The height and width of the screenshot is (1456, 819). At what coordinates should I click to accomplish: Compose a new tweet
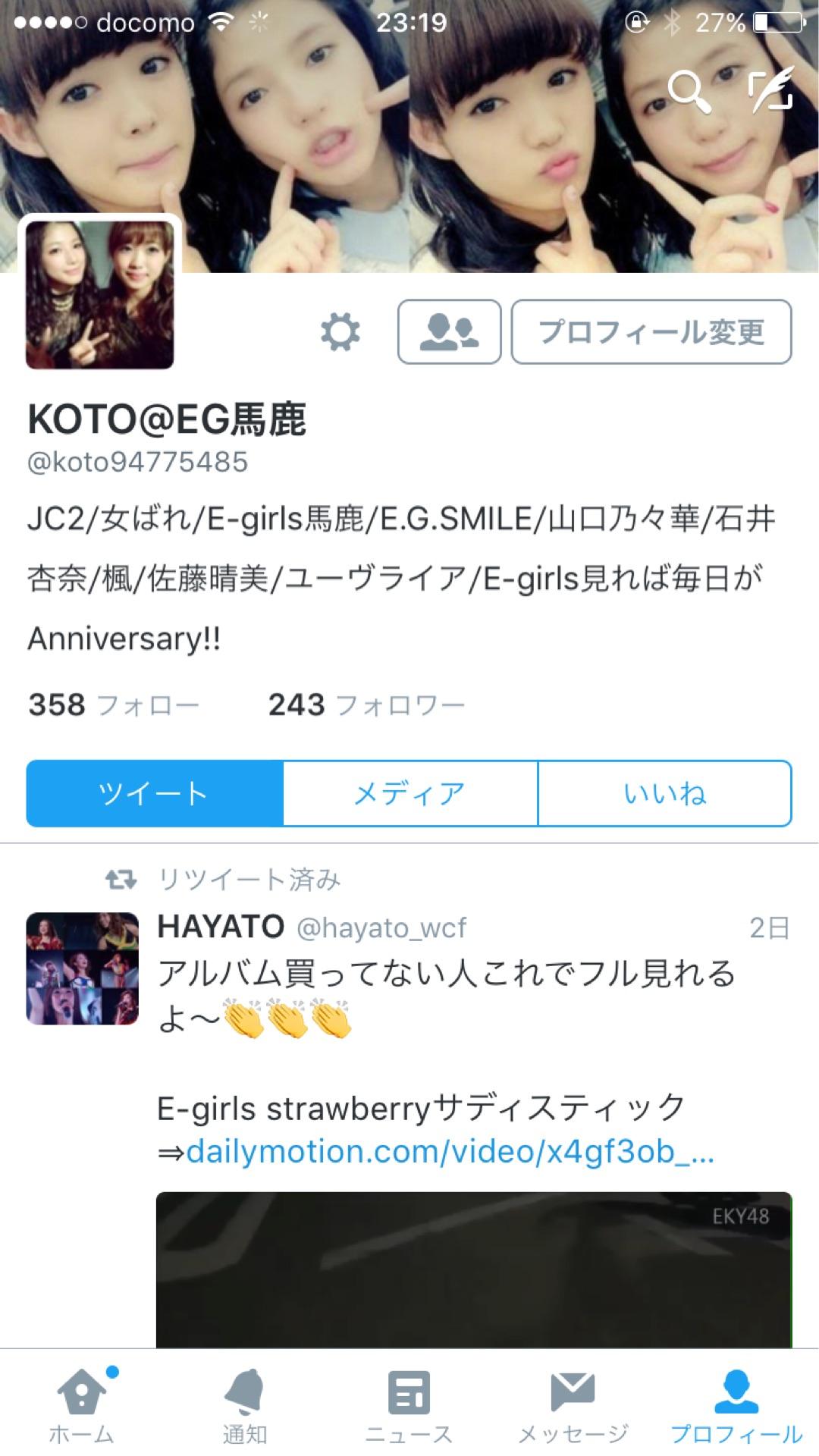[771, 90]
